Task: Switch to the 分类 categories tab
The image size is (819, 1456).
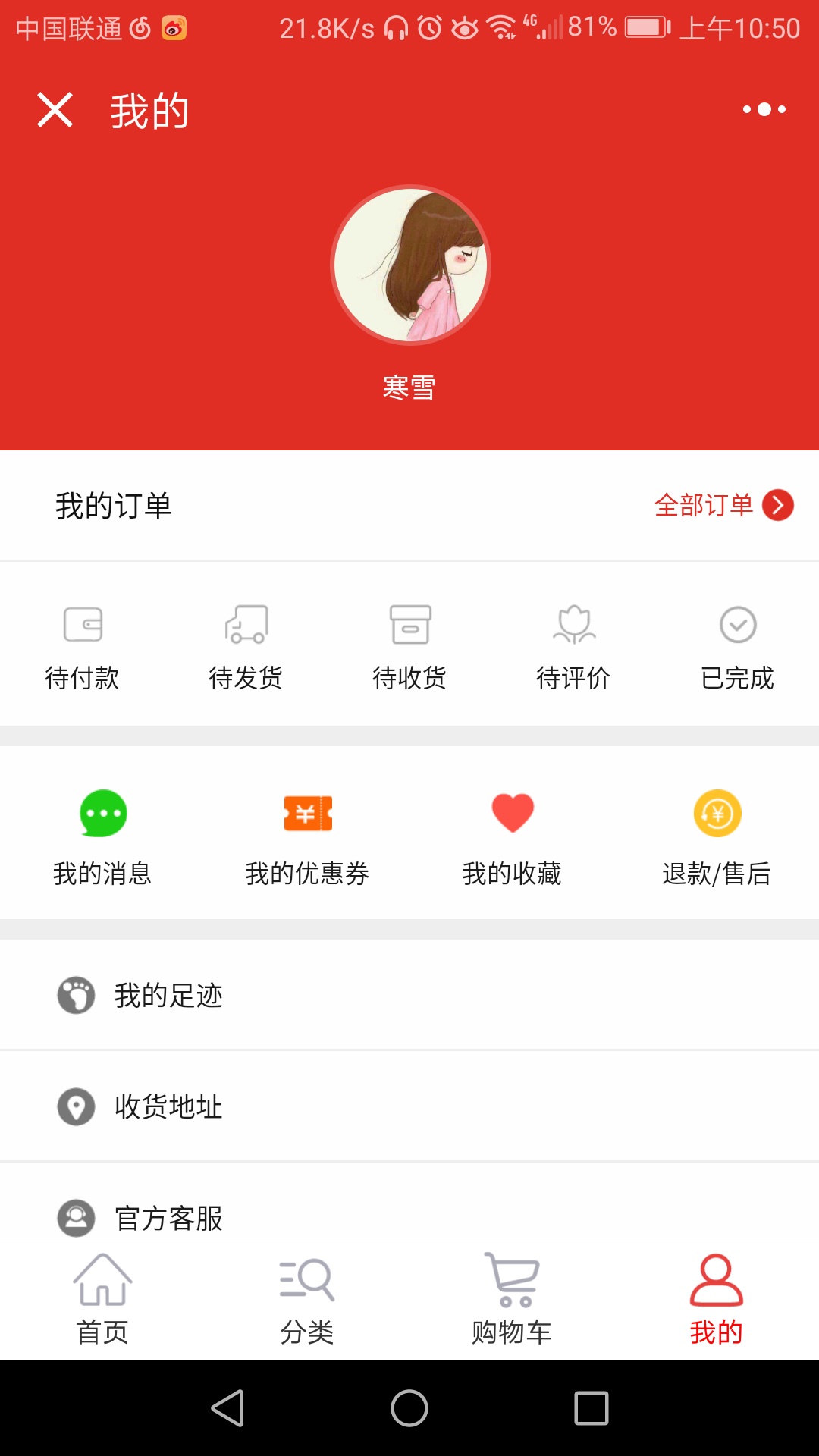Action: [307, 1300]
